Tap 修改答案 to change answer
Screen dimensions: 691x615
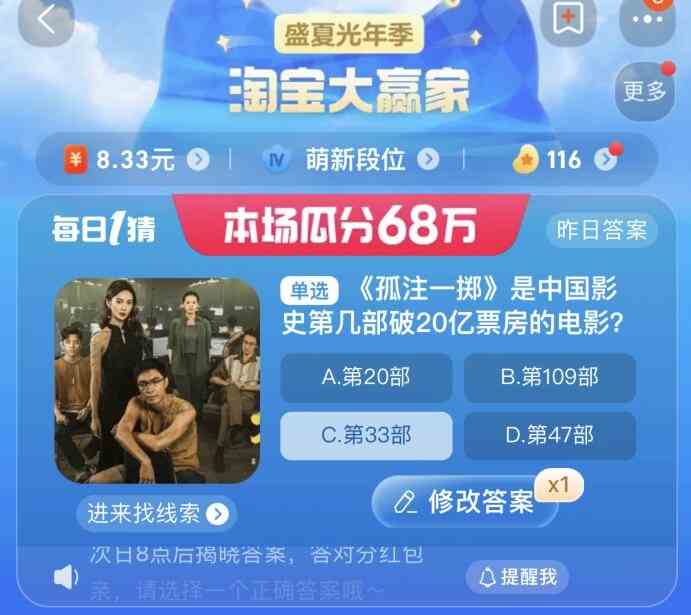[468, 501]
